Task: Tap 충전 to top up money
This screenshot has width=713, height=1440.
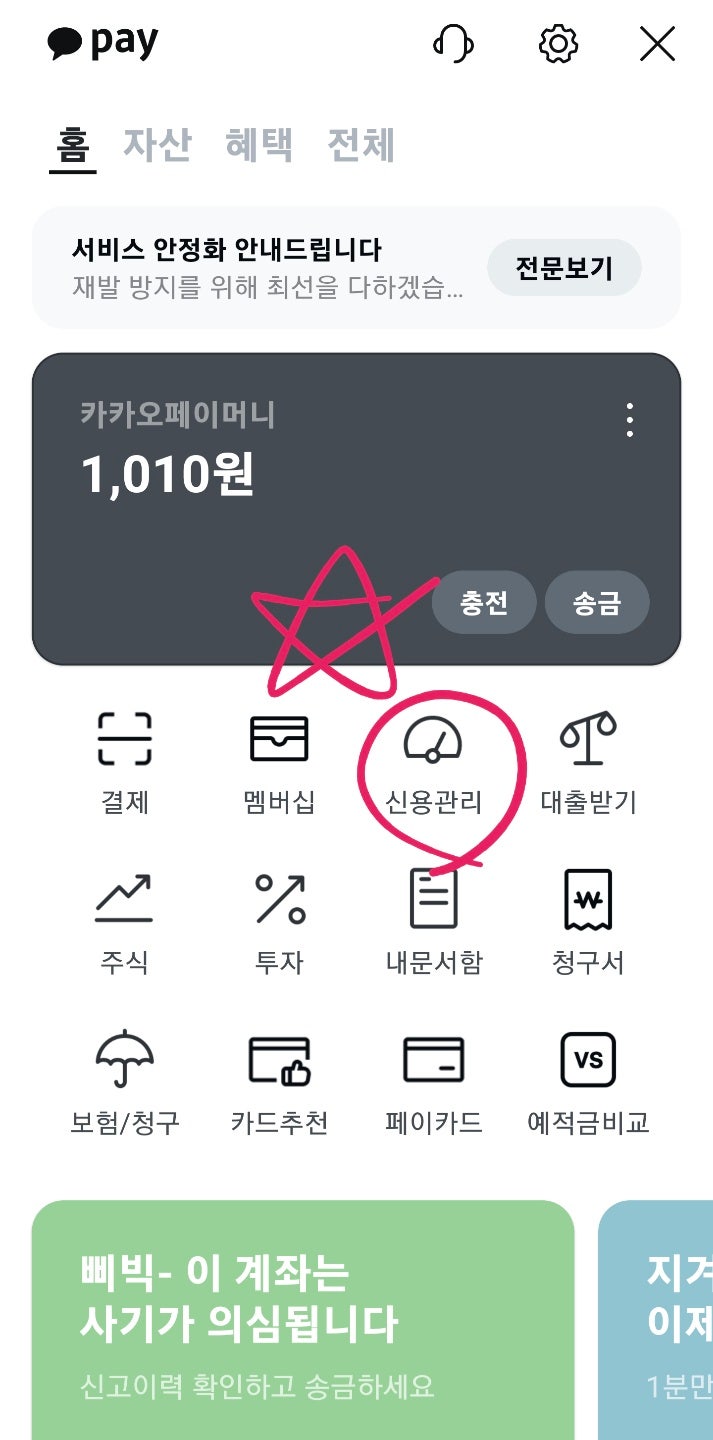Action: 484,603
